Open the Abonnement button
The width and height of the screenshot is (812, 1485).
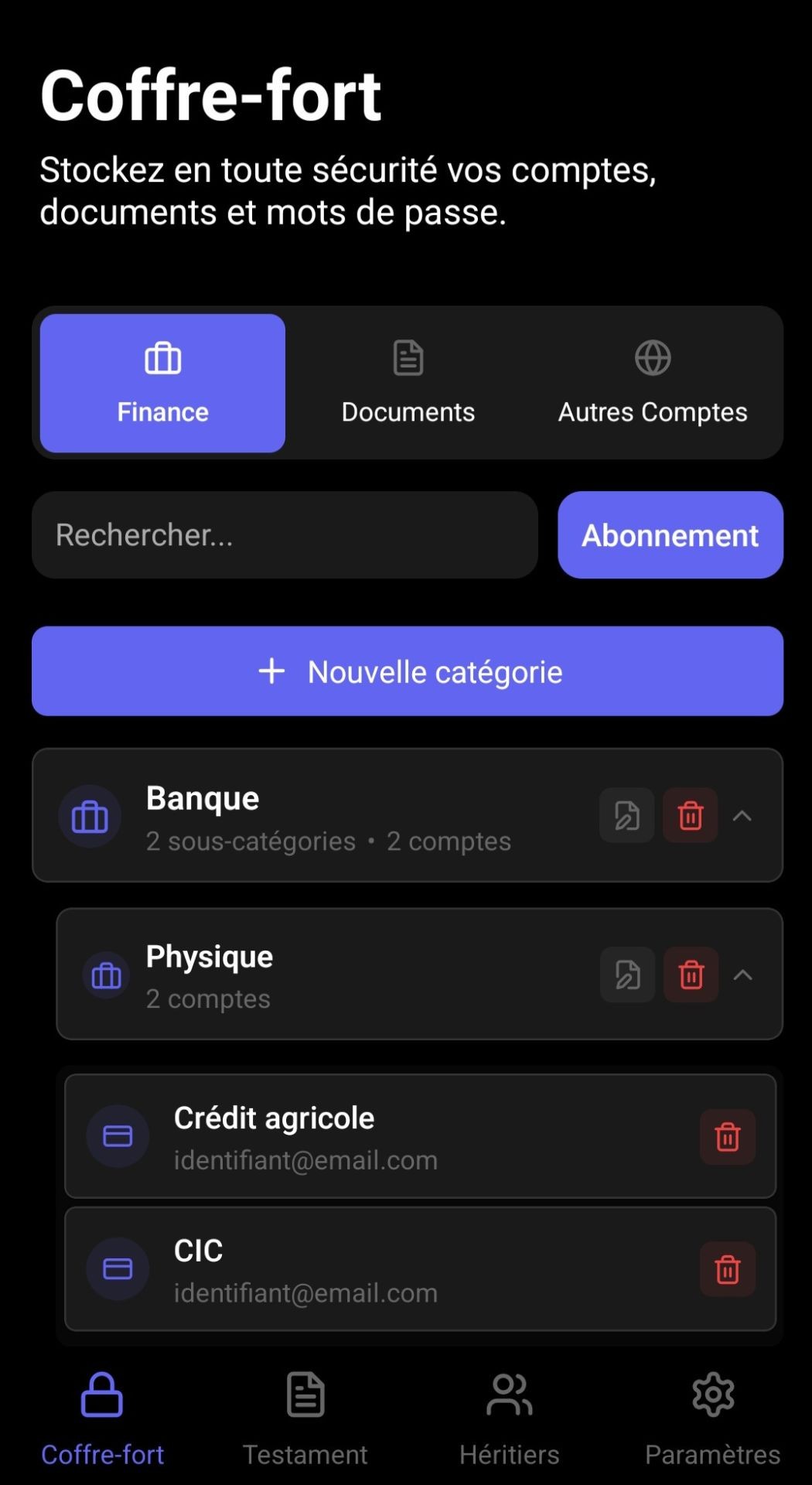[x=670, y=535]
